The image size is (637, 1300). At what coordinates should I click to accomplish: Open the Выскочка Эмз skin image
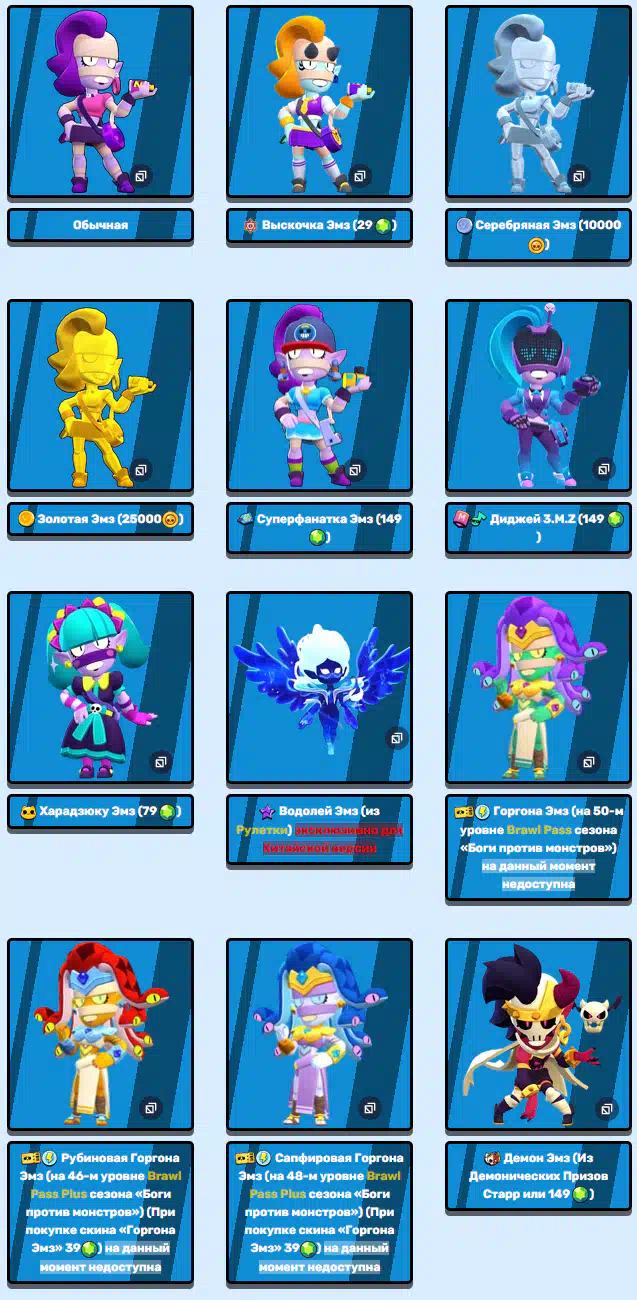[x=319, y=101]
